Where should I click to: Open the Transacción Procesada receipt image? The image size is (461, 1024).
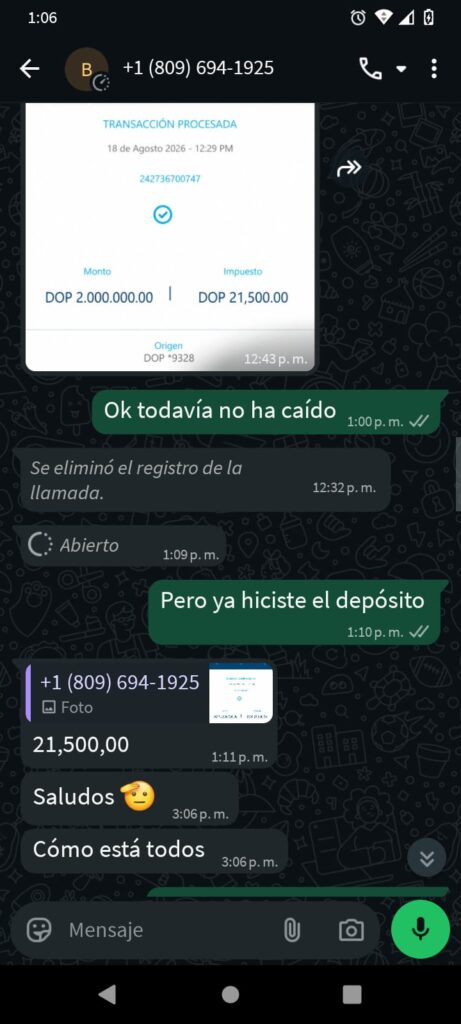170,236
